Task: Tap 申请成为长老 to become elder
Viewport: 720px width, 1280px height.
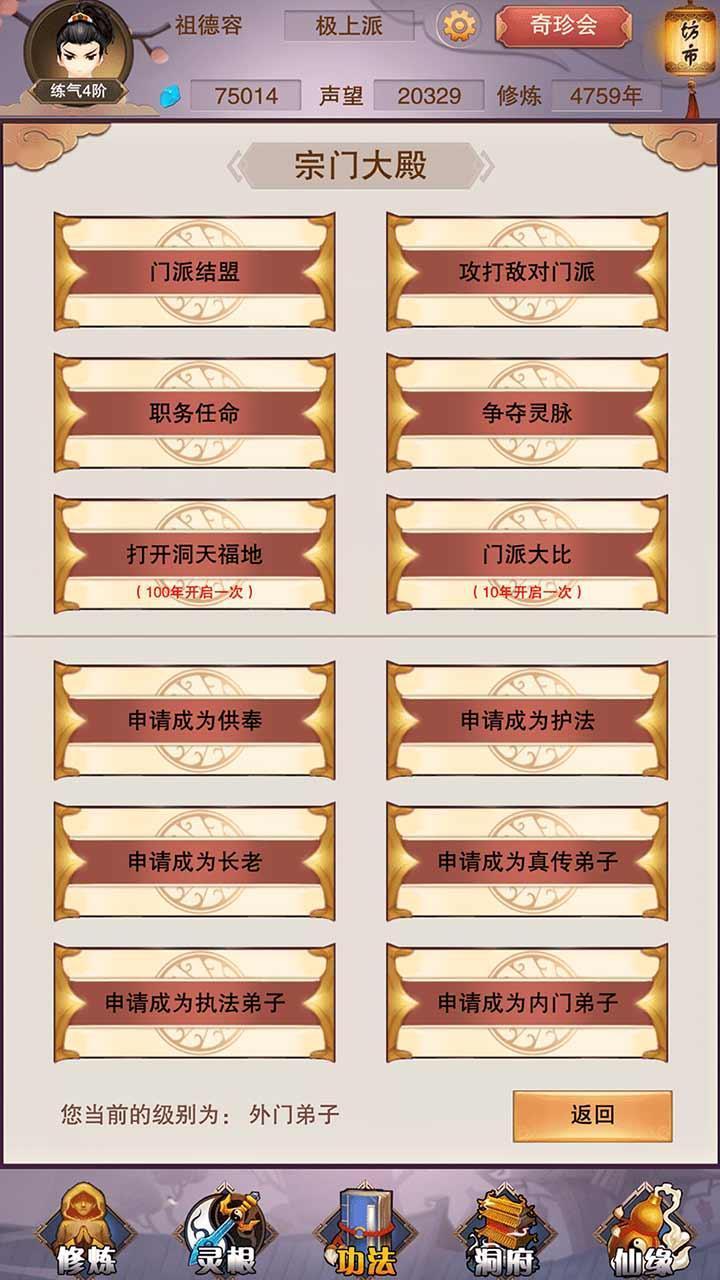Action: tap(194, 861)
